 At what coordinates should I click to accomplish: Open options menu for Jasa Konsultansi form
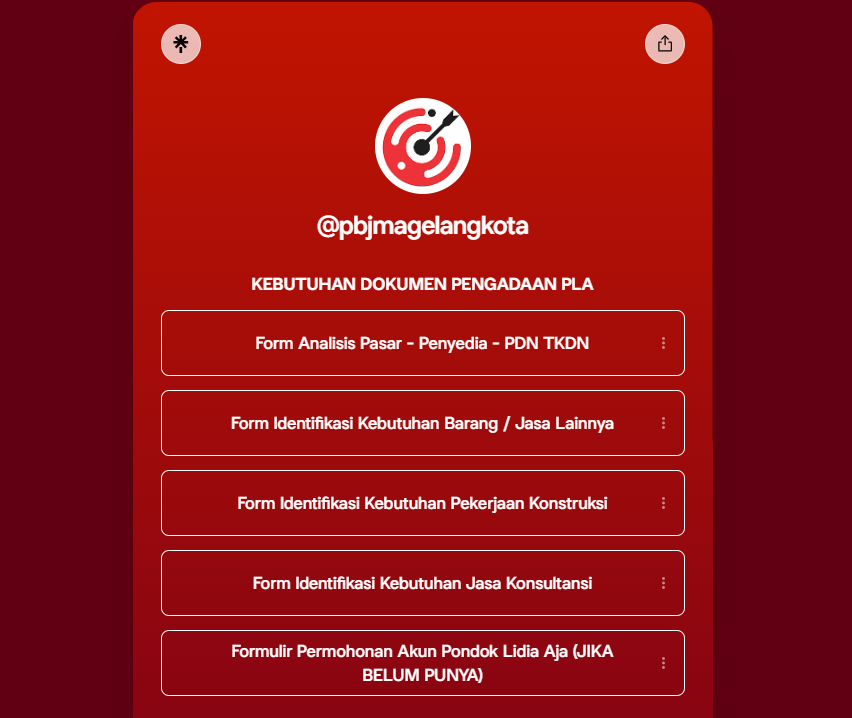pos(663,583)
